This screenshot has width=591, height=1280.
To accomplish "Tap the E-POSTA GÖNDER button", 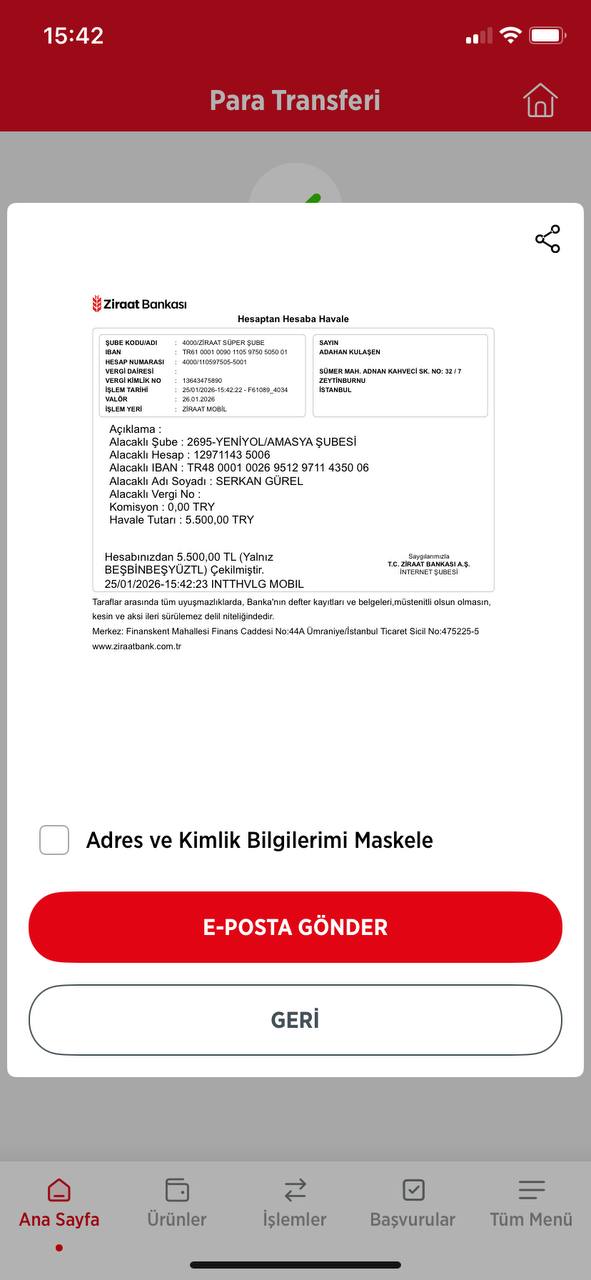I will (x=295, y=927).
